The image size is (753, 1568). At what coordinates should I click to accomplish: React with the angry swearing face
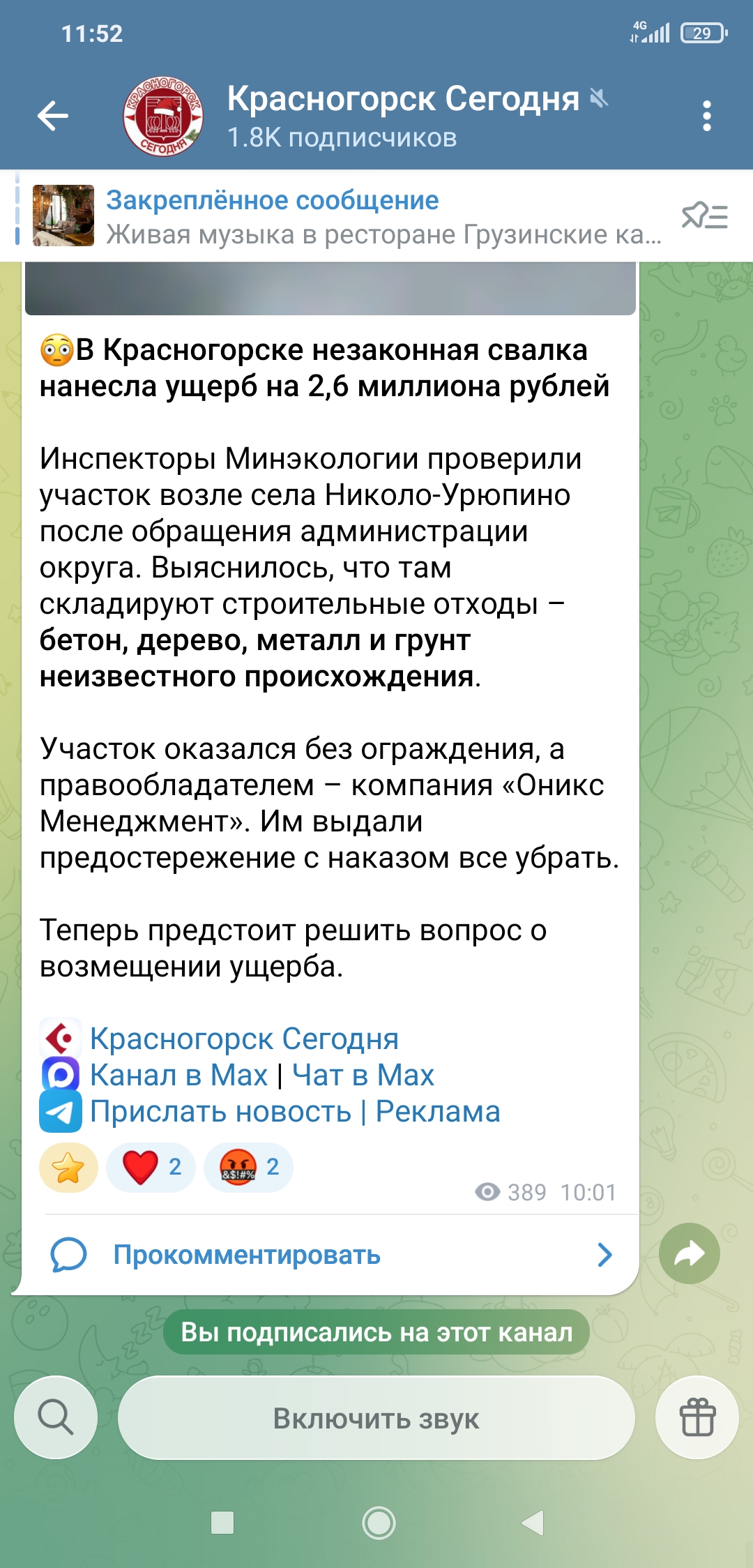click(248, 1167)
